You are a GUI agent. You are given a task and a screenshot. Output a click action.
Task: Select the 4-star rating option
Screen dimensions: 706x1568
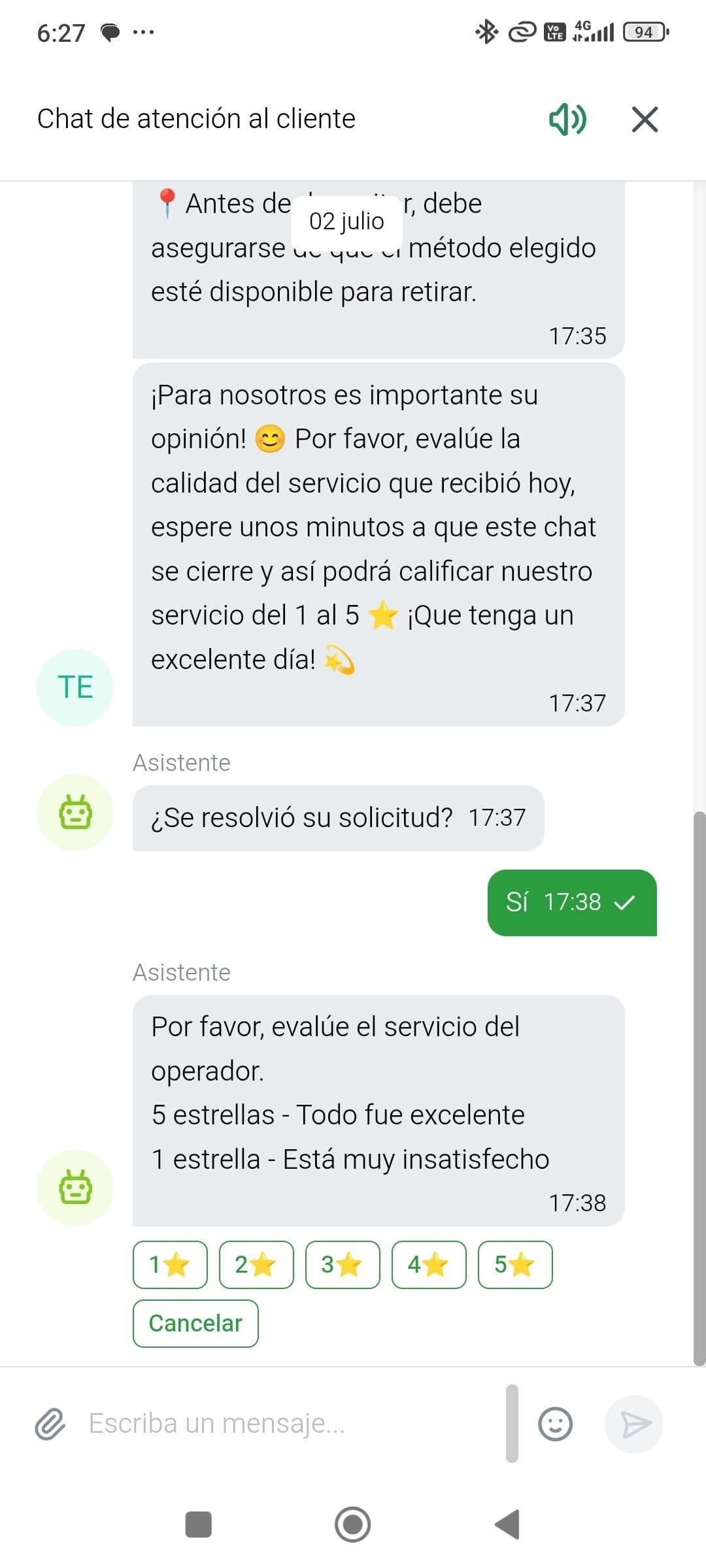pyautogui.click(x=429, y=1264)
